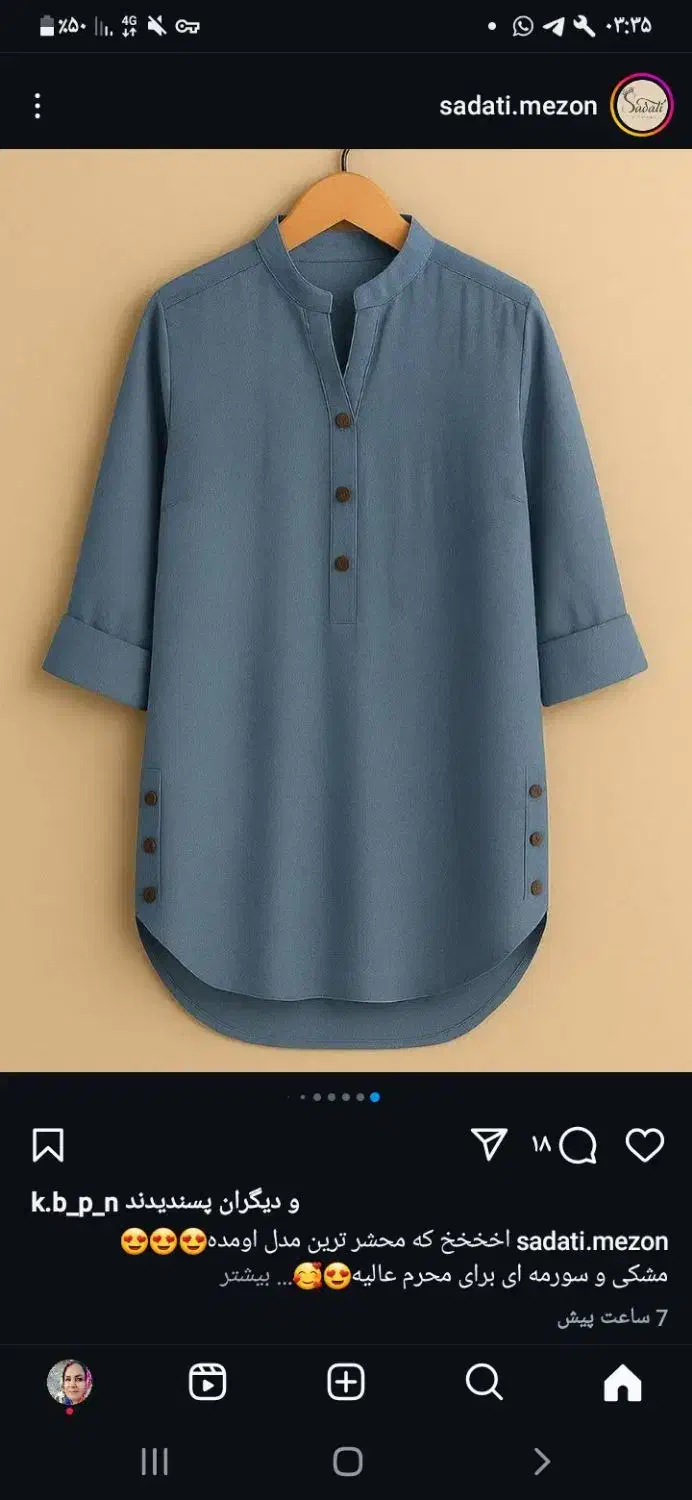Tap the blue shirt post image
The width and height of the screenshot is (692, 1500).
point(346,610)
